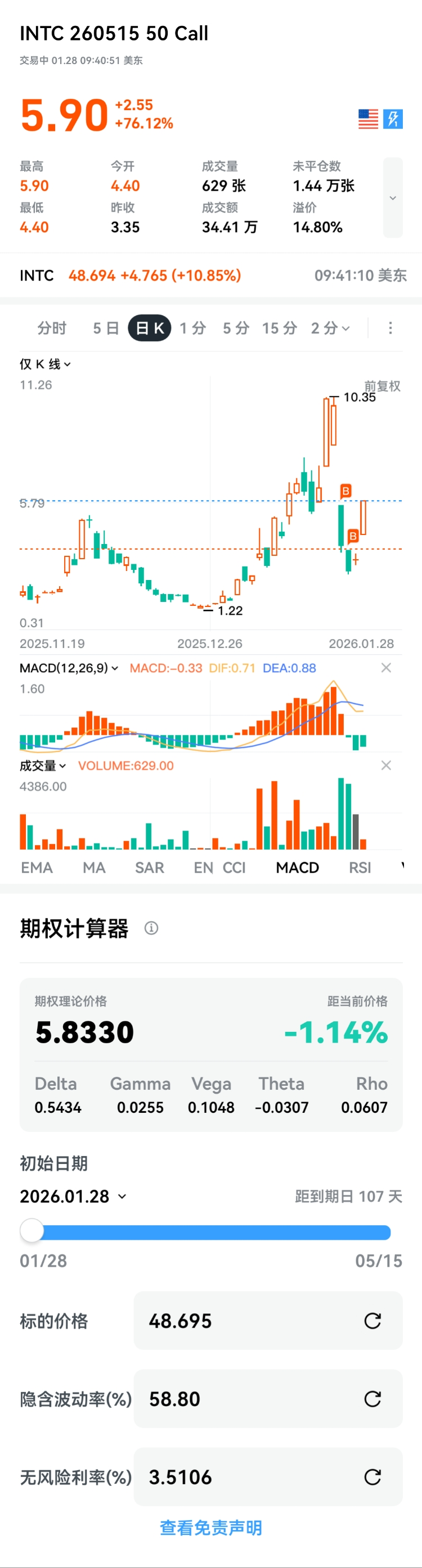Switch indicator to EMA
Image resolution: width=422 pixels, height=1568 pixels.
(x=37, y=867)
